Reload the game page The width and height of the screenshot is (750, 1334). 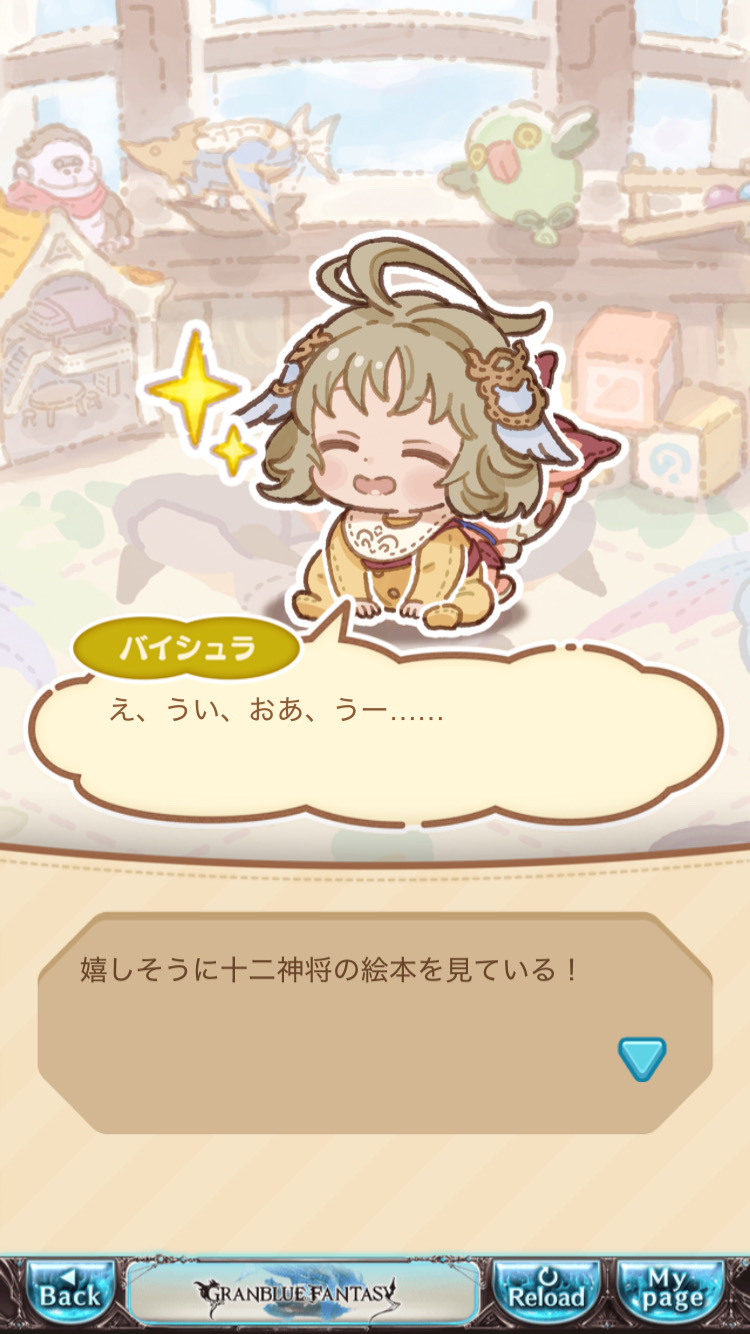tap(546, 1294)
